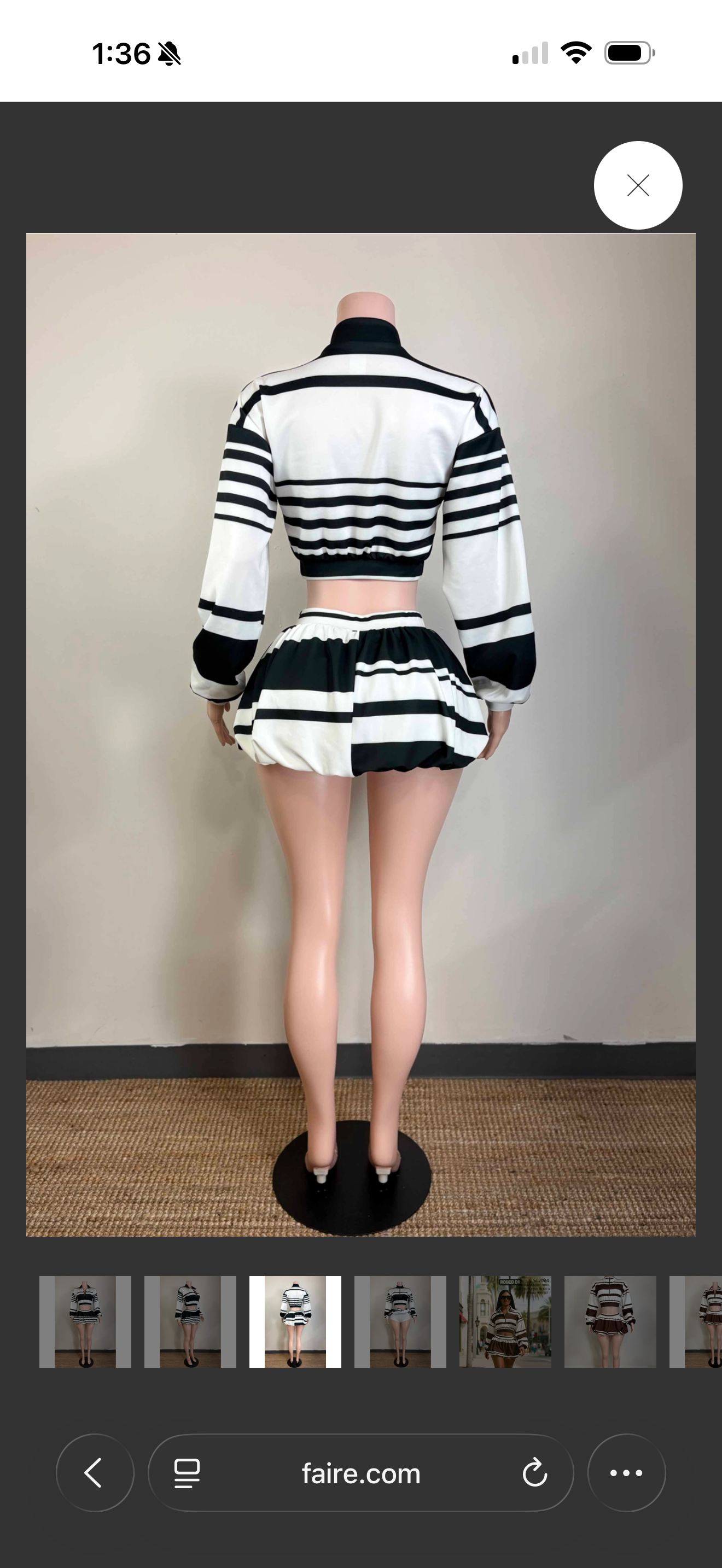Tap the faire.com address bar
722x1568 pixels.
[x=360, y=1473]
